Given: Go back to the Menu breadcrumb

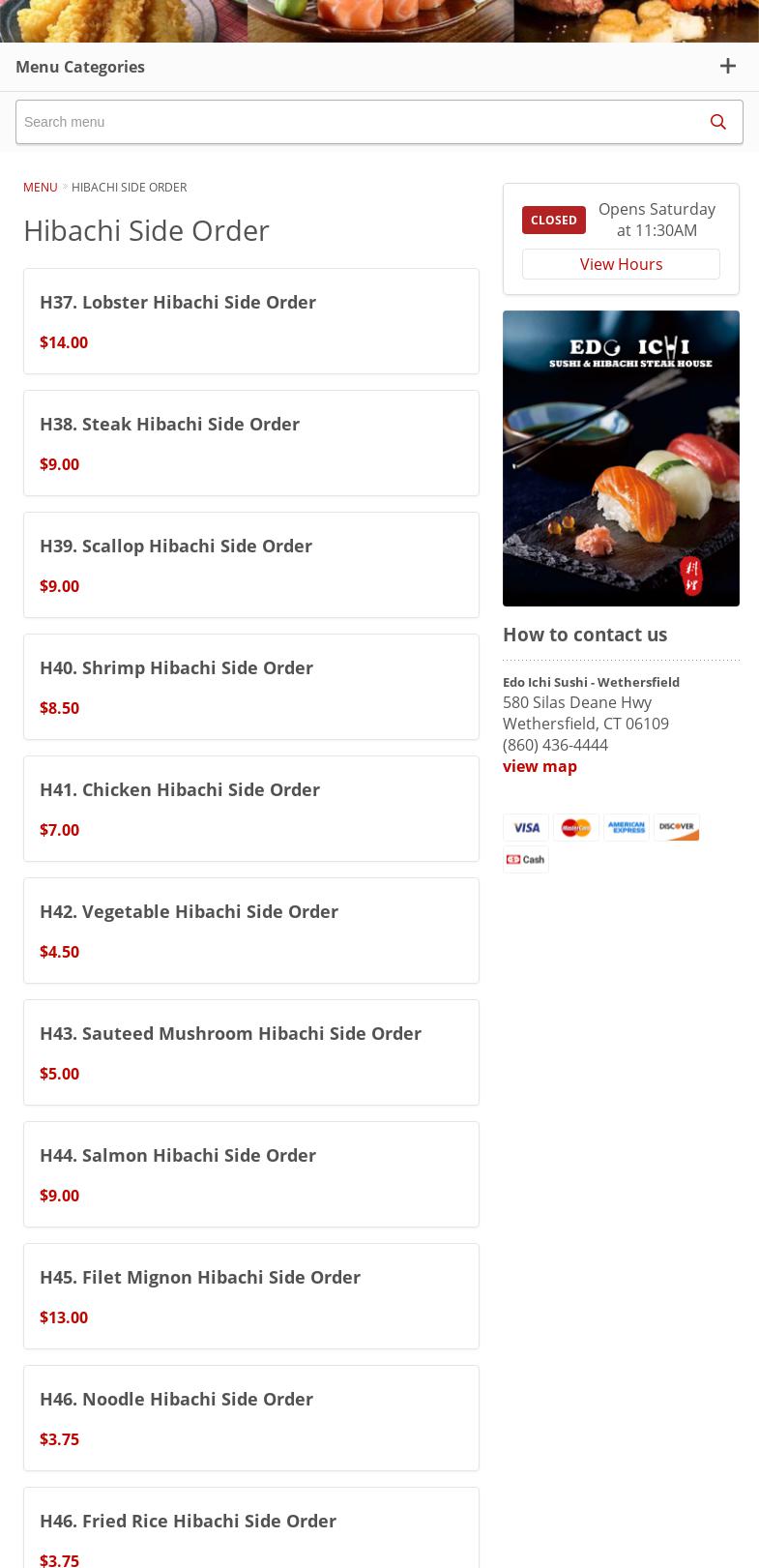Looking at the screenshot, I should 40,187.
